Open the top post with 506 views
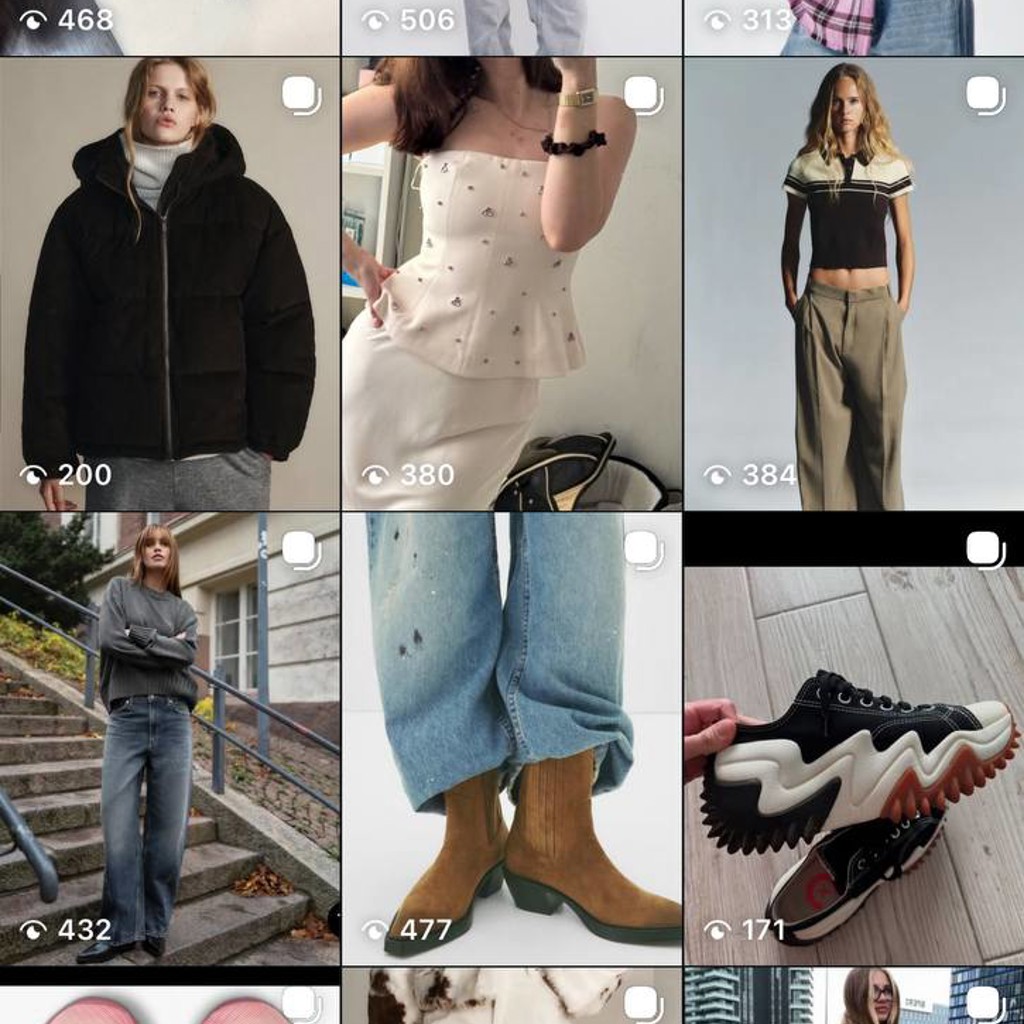 click(512, 27)
